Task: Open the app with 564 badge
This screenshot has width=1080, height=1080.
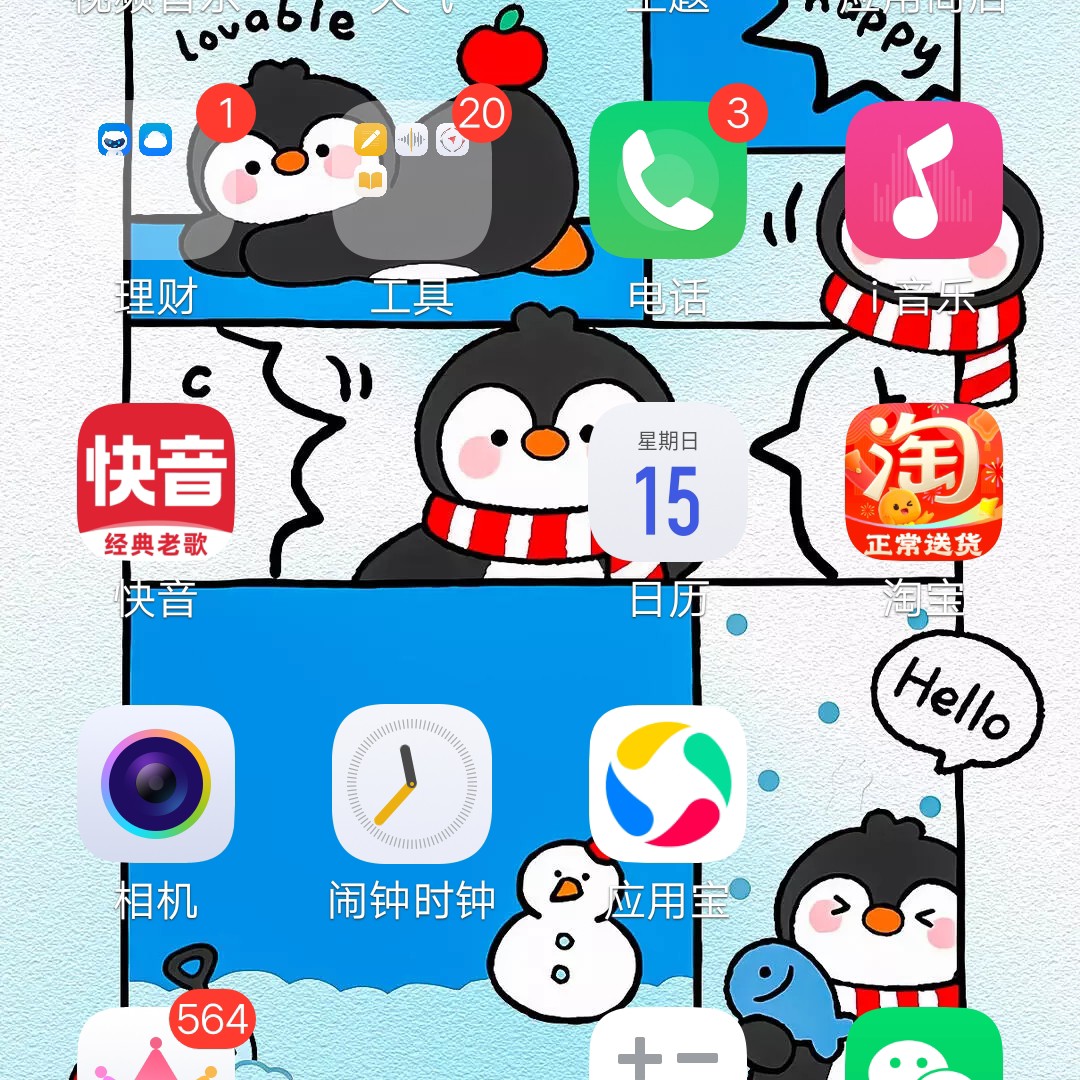Action: 156,1050
